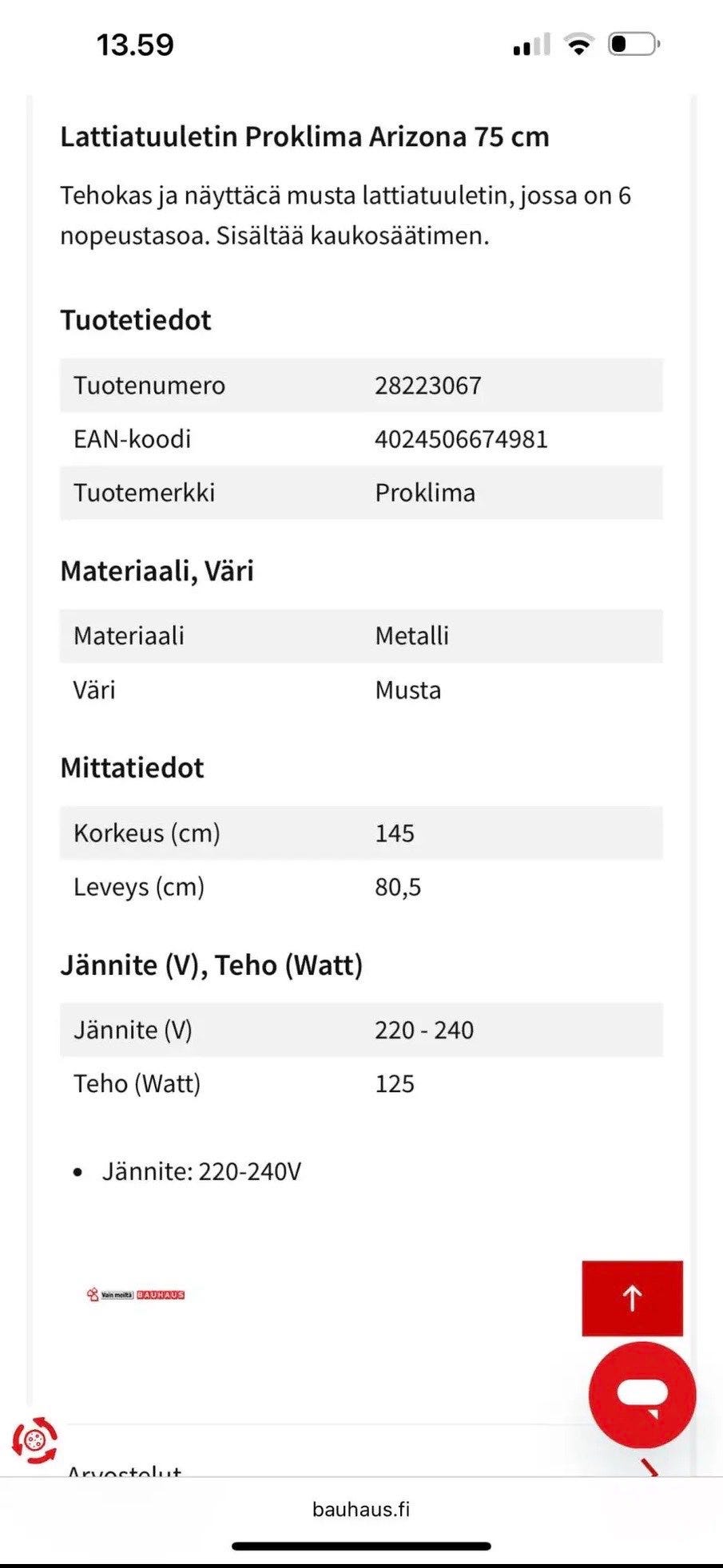
Task: Tap the bauhaus.fi address bar
Action: 361,1509
